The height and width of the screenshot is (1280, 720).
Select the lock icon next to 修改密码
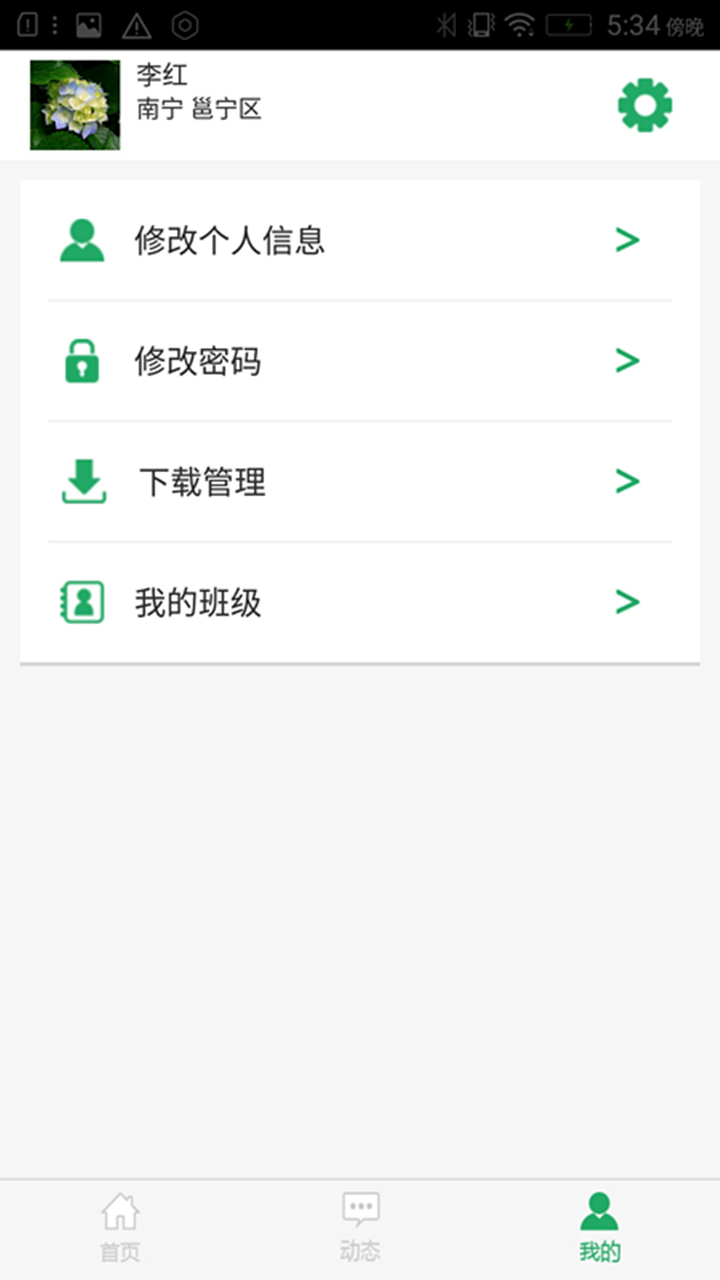pos(82,361)
